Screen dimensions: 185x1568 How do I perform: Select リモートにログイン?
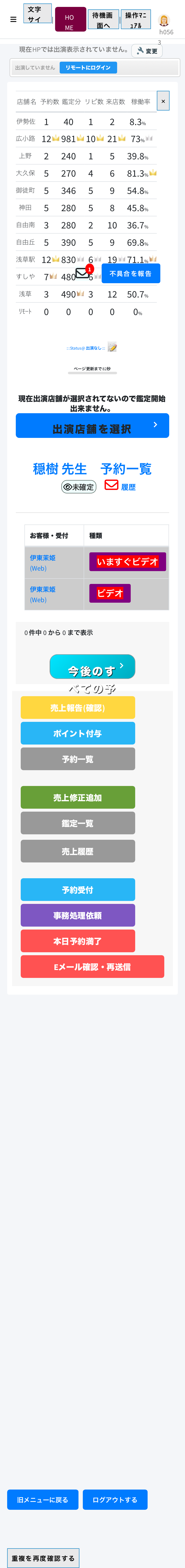[88, 68]
